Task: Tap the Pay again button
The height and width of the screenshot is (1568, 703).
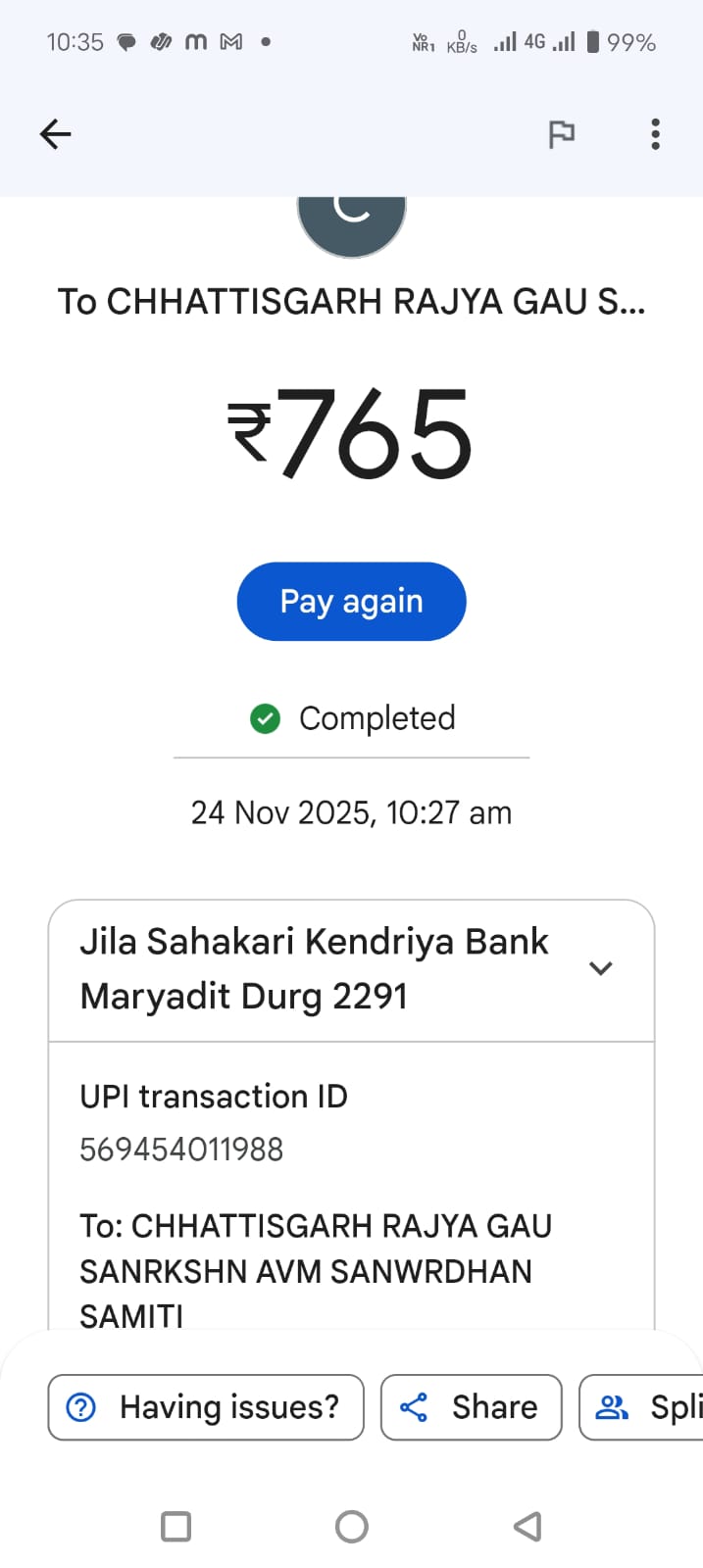Action: coord(351,601)
